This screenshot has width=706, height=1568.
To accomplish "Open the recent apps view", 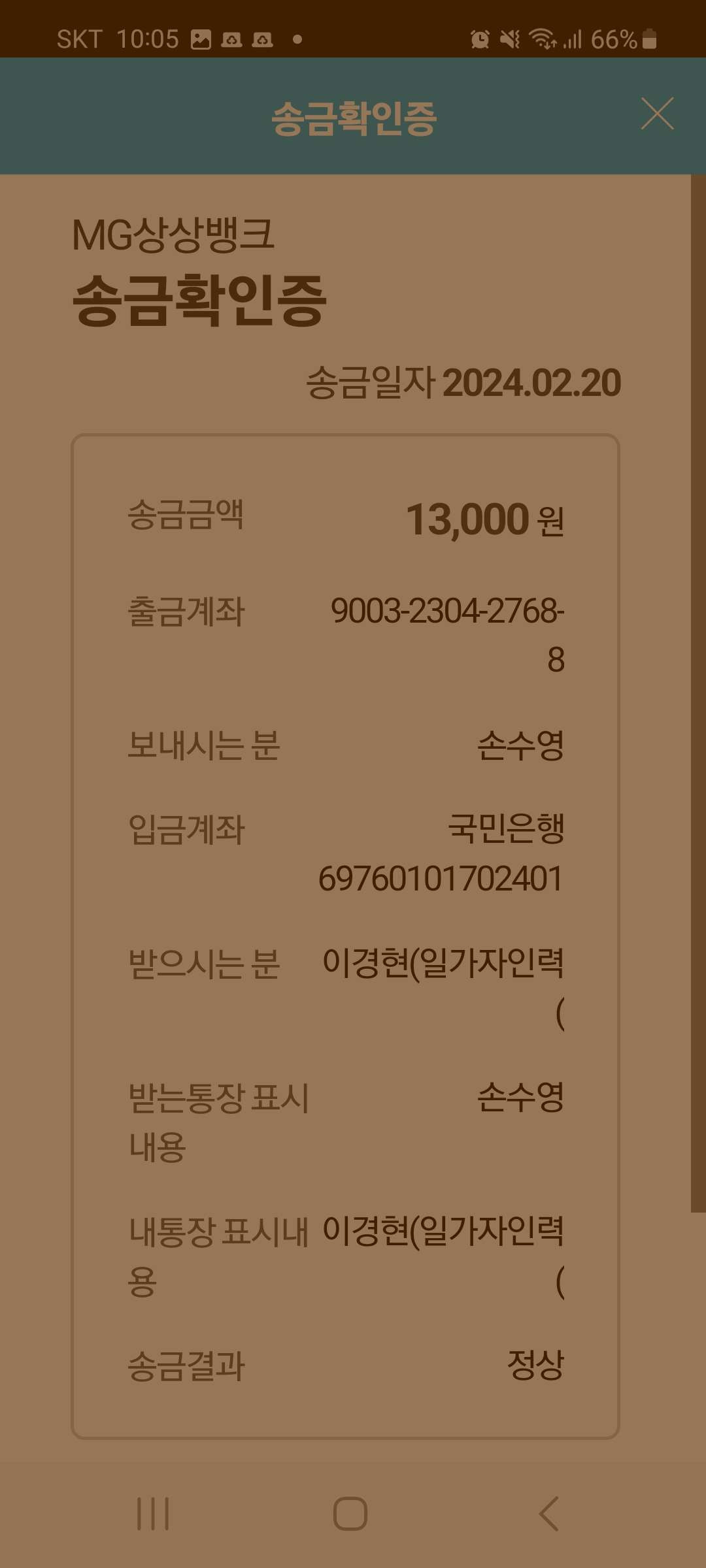I will click(153, 1514).
